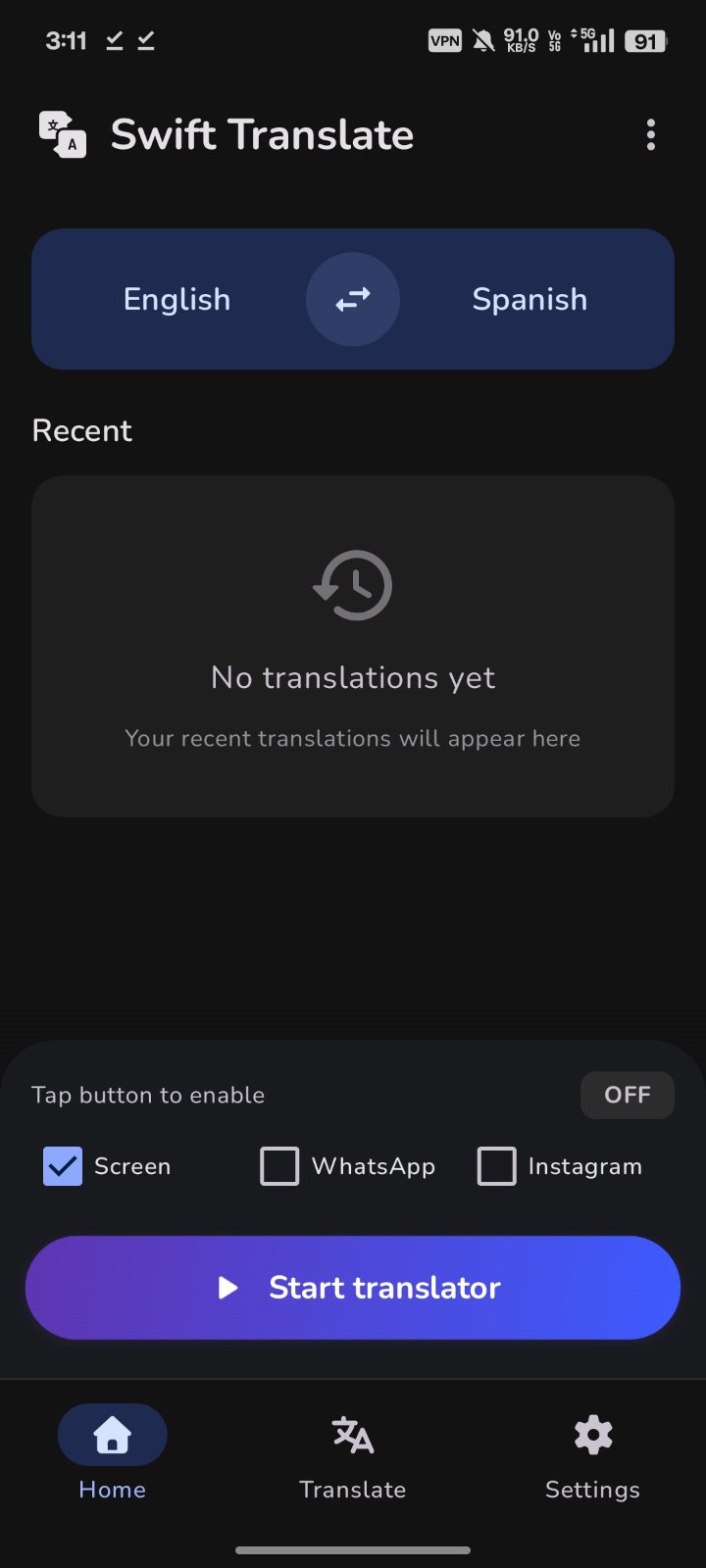
Task: Check the Instagram option
Action: tap(496, 1166)
